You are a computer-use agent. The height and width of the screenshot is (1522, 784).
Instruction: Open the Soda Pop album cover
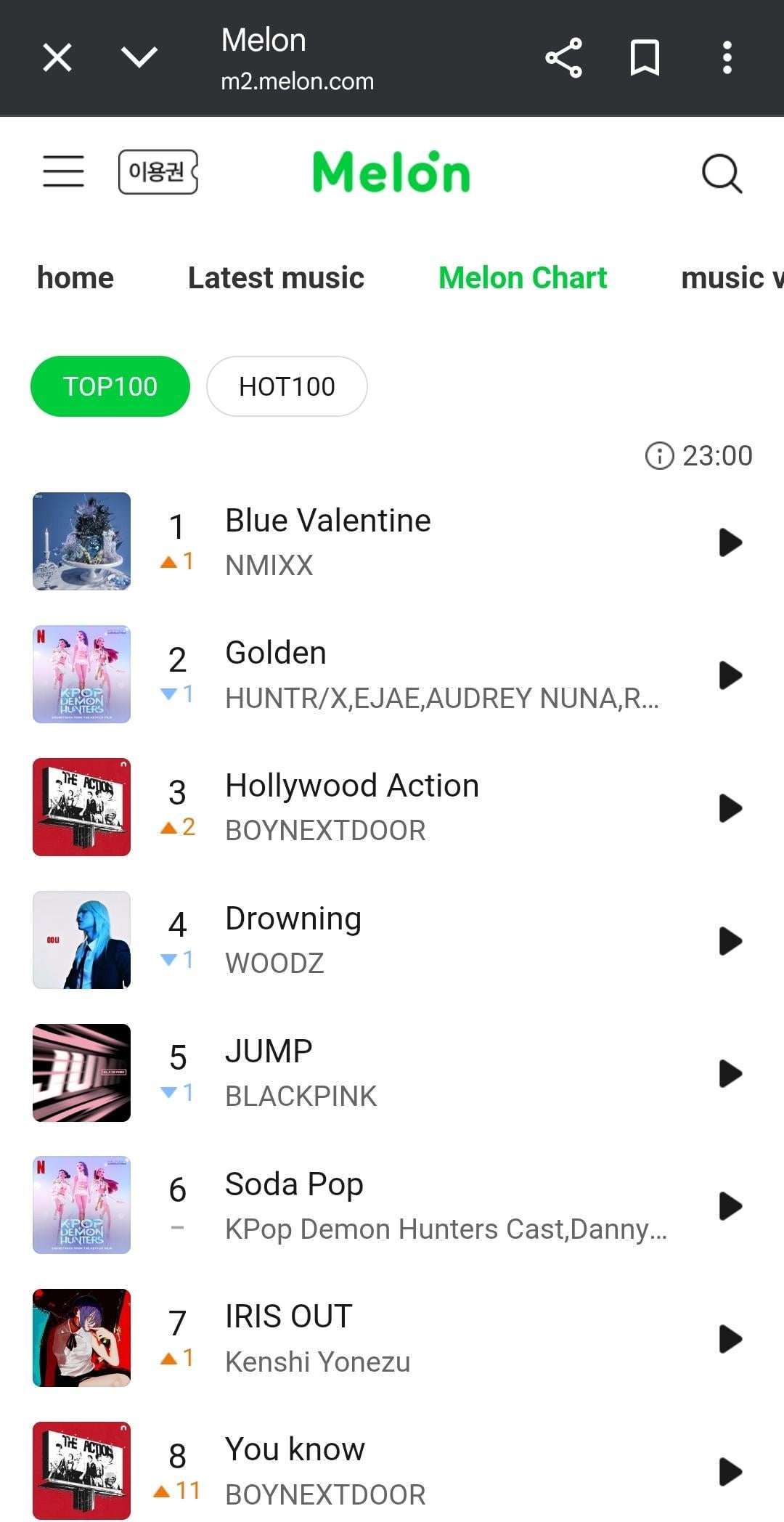click(x=82, y=1205)
